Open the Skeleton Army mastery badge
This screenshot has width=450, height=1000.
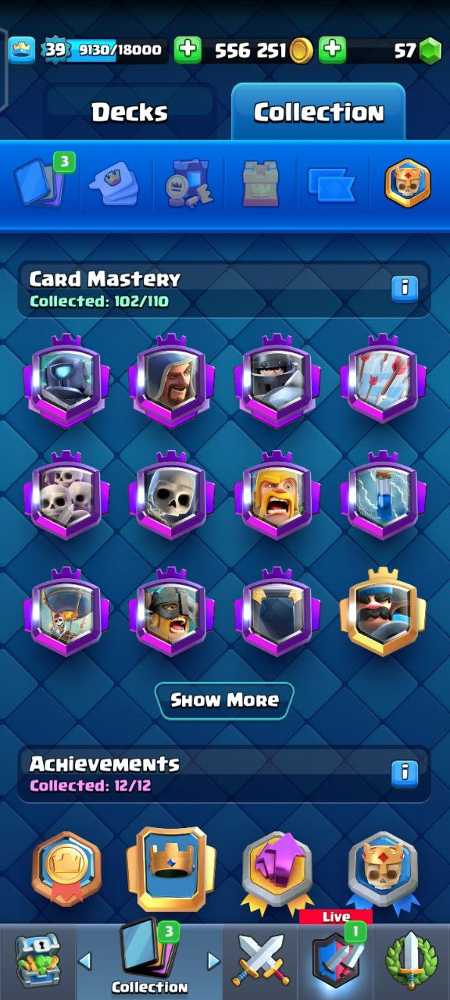point(66,496)
